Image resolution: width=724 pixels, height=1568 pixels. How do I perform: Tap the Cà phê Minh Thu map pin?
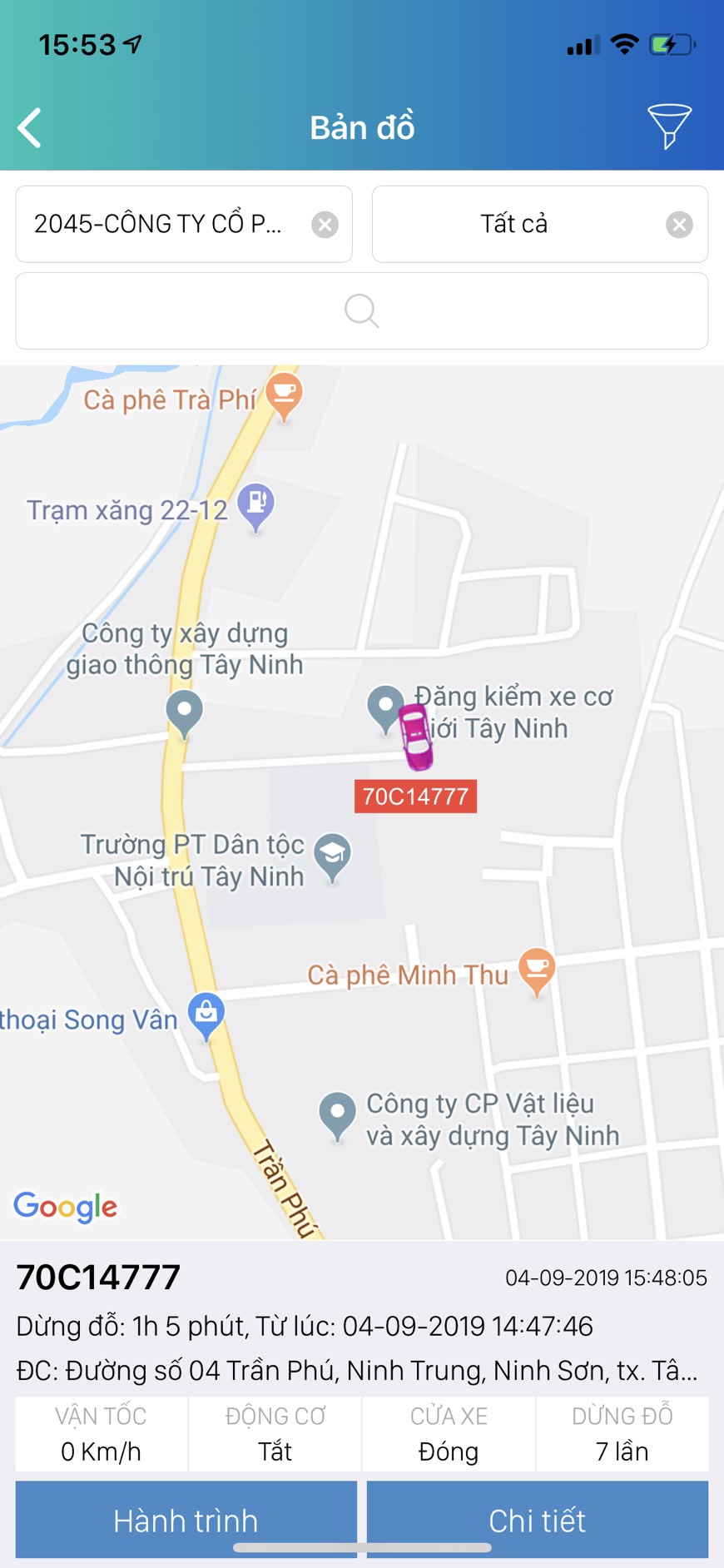pos(537,970)
